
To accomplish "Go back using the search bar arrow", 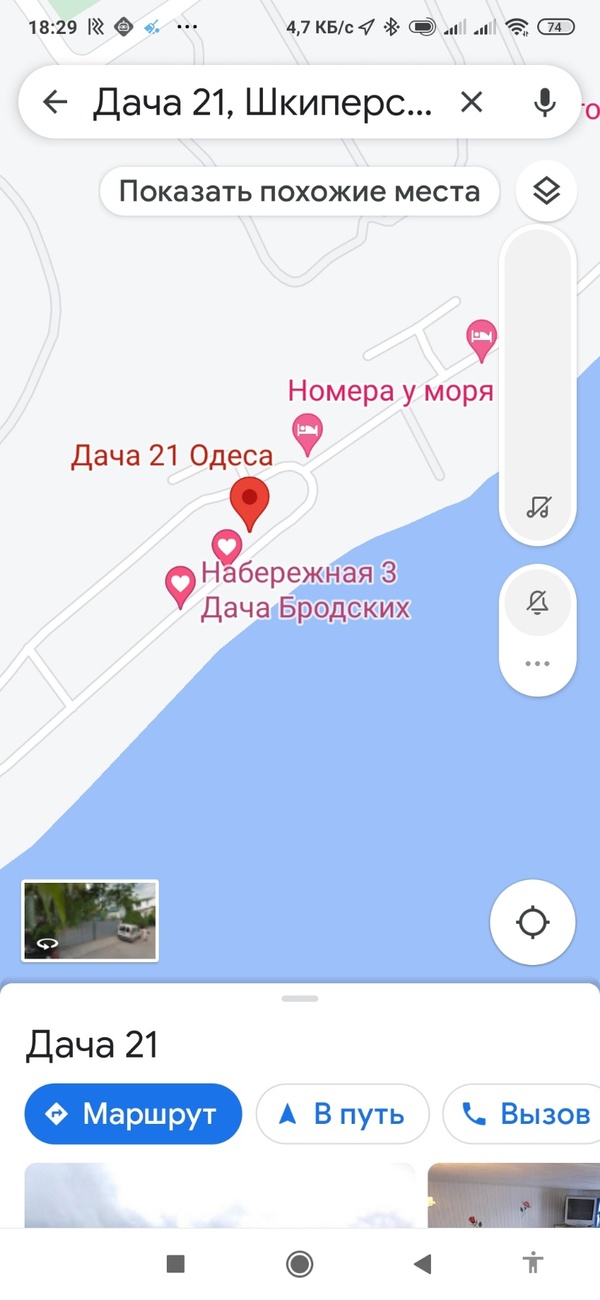I will [x=55, y=101].
